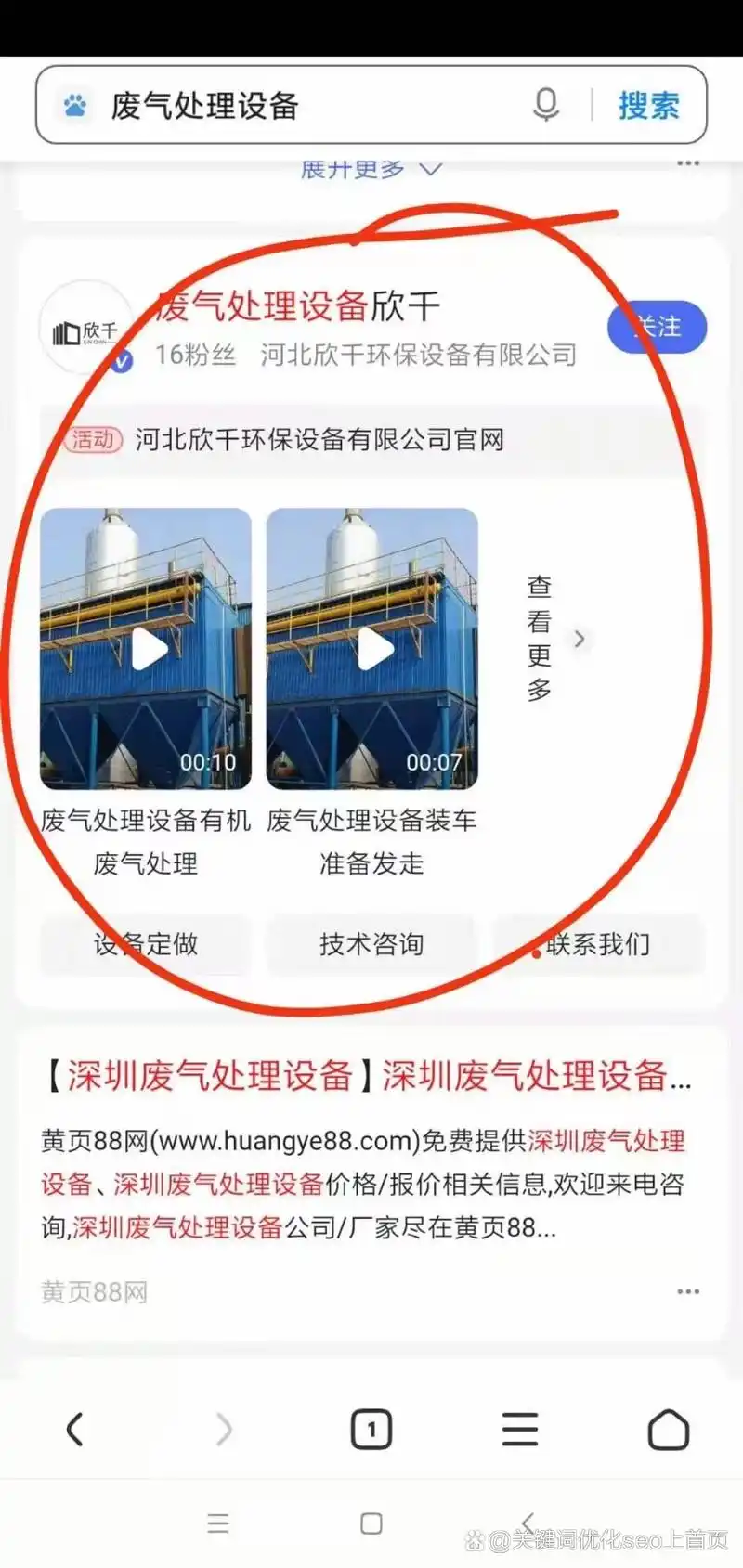
Task: Open tab switcher showing number 1
Action: coord(371,1430)
